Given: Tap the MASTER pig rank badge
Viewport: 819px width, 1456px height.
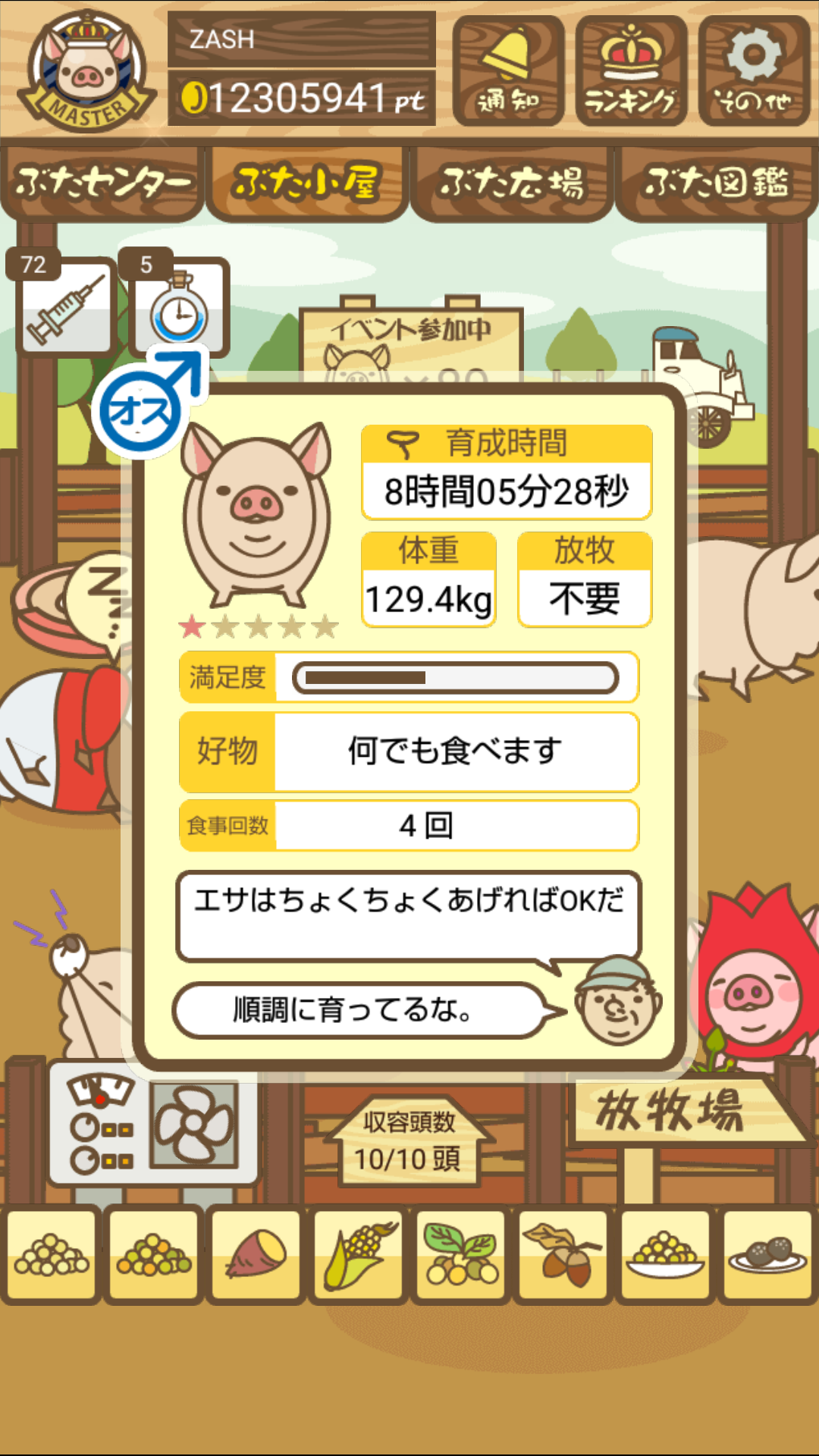Looking at the screenshot, I should [x=87, y=71].
